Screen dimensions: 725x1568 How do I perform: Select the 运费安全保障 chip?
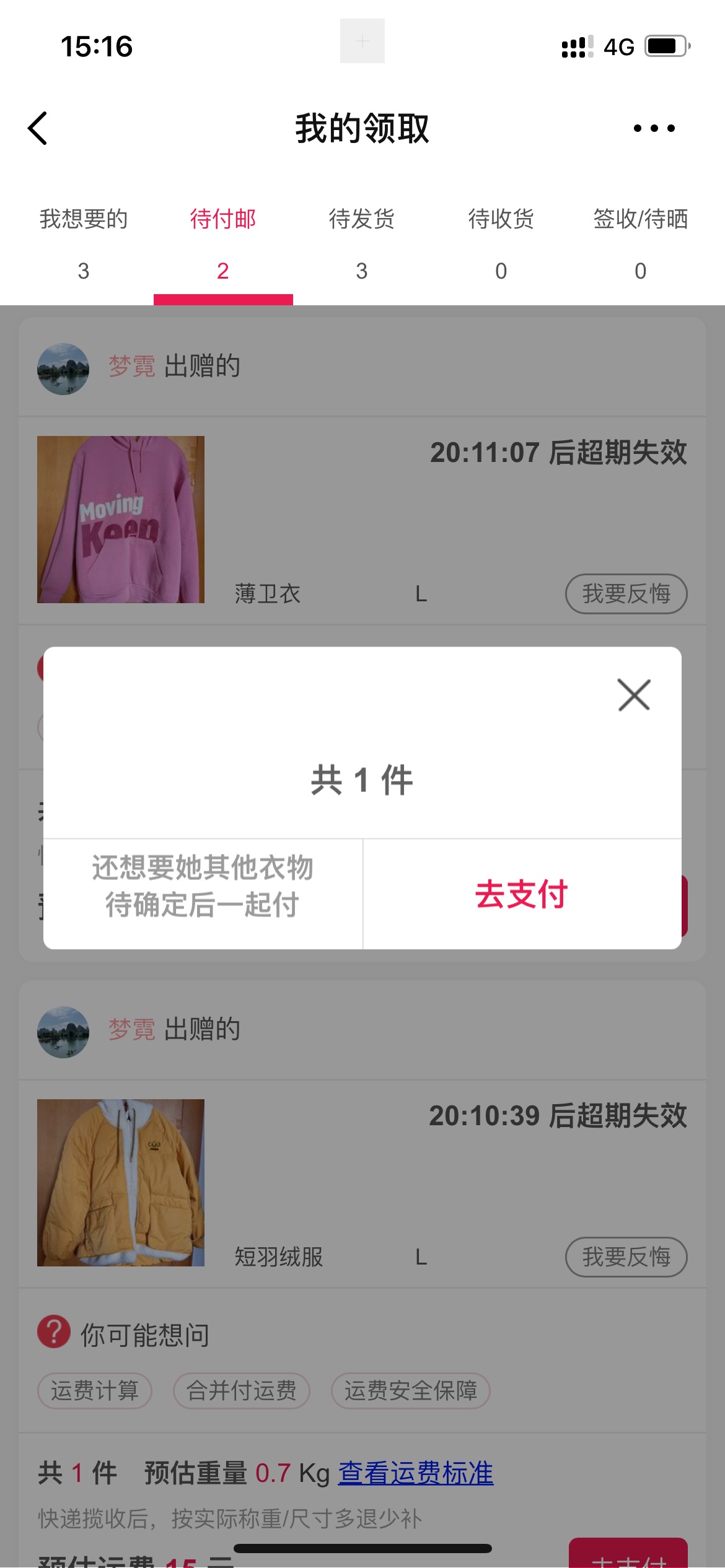(411, 1391)
